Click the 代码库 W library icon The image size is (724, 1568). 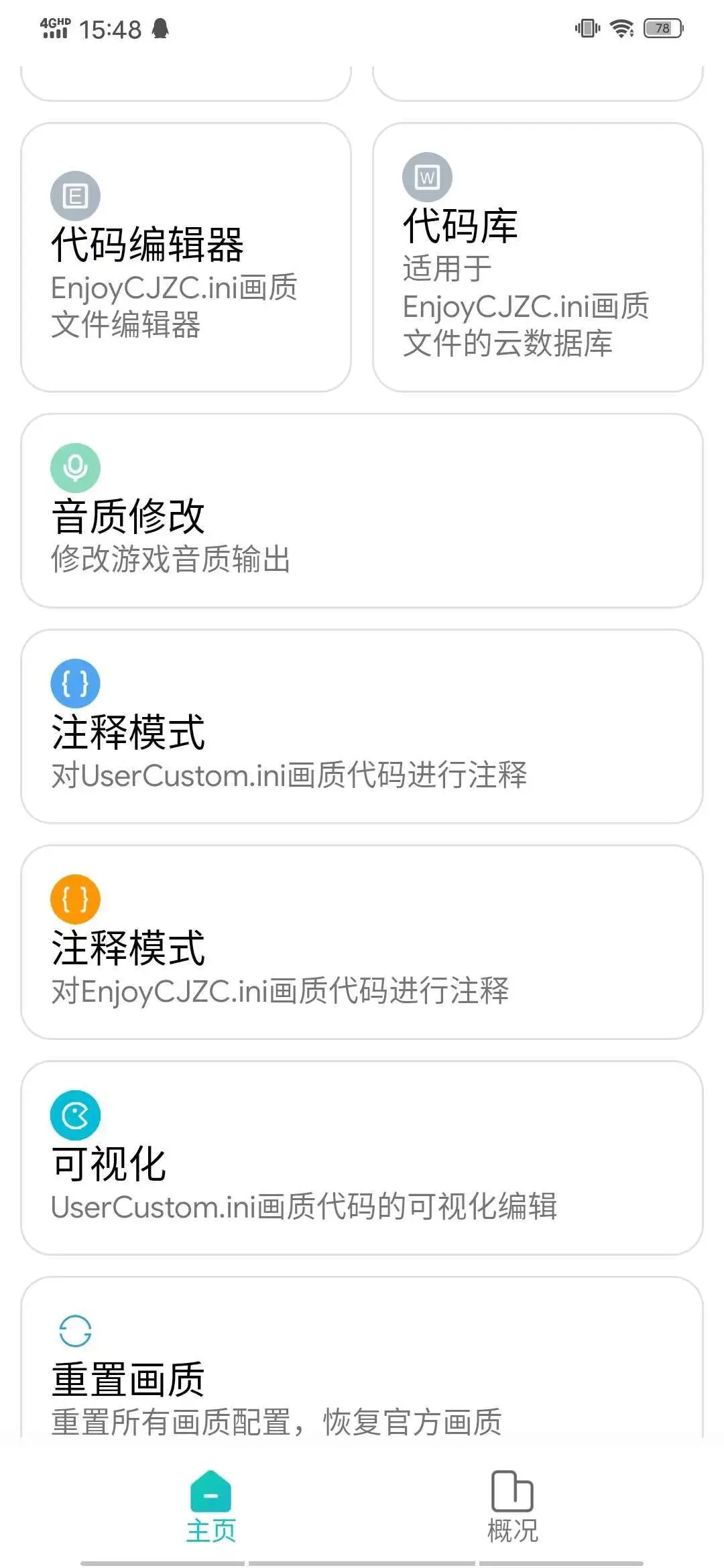[x=427, y=177]
